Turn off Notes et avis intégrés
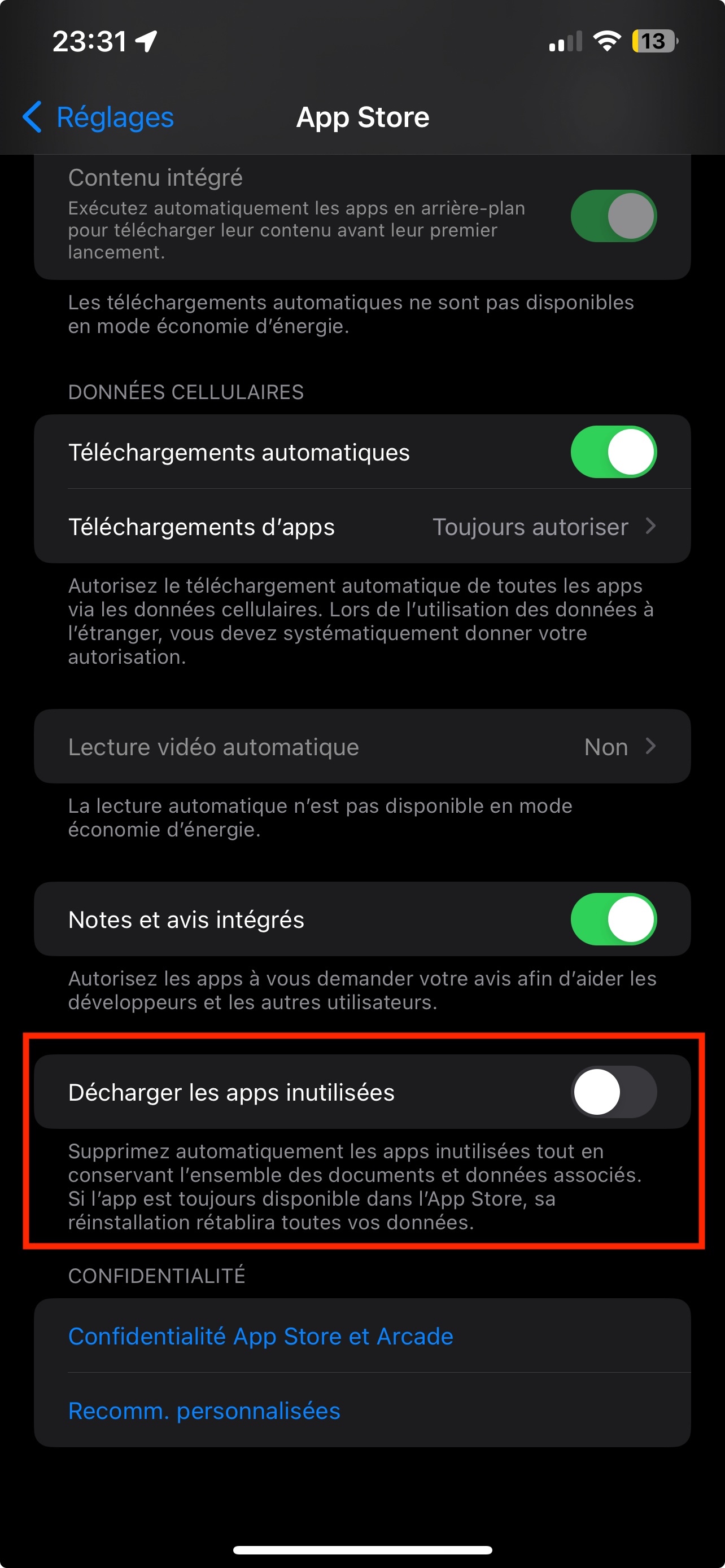 [613, 919]
